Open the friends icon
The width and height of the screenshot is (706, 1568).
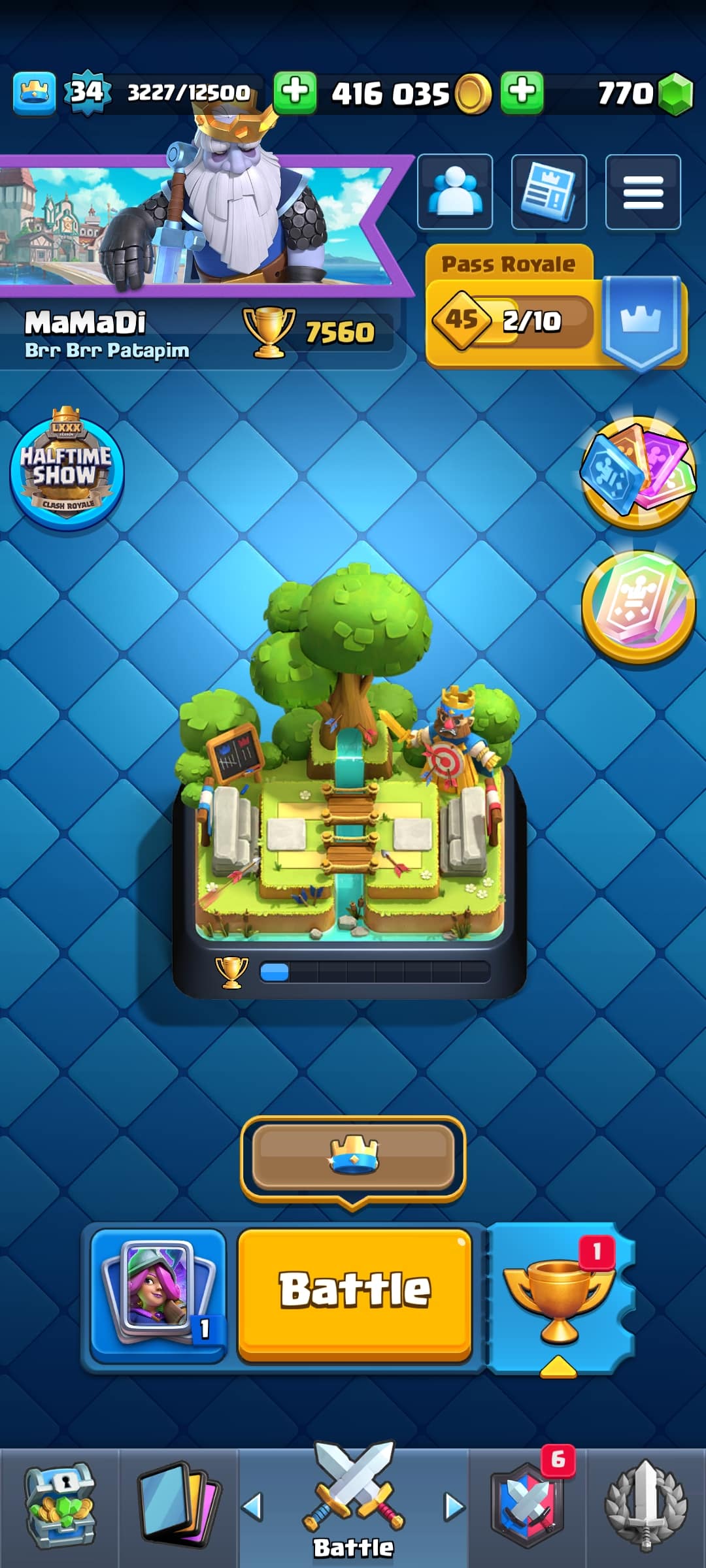point(455,191)
